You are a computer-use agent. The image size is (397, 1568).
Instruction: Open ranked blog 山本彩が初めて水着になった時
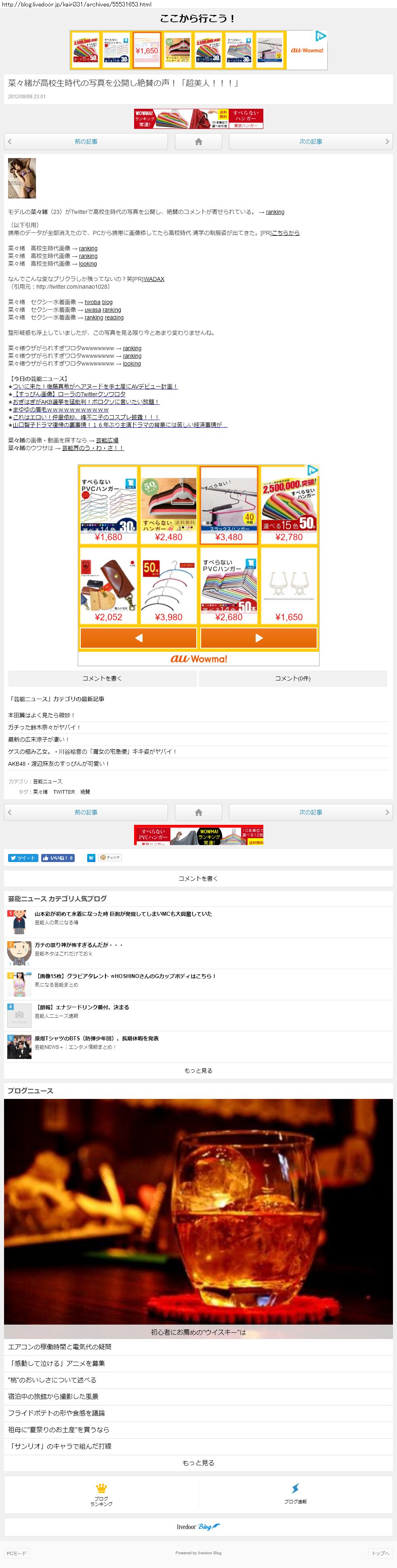click(123, 914)
